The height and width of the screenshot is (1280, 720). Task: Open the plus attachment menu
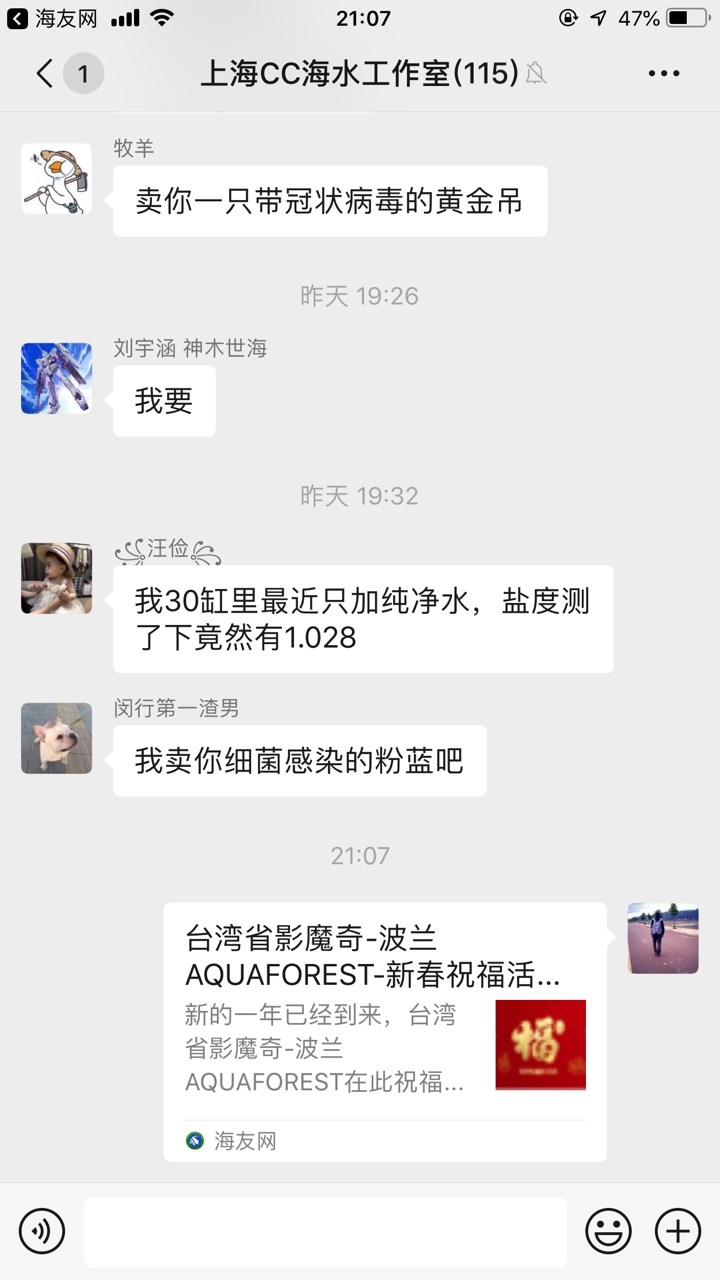click(678, 1231)
